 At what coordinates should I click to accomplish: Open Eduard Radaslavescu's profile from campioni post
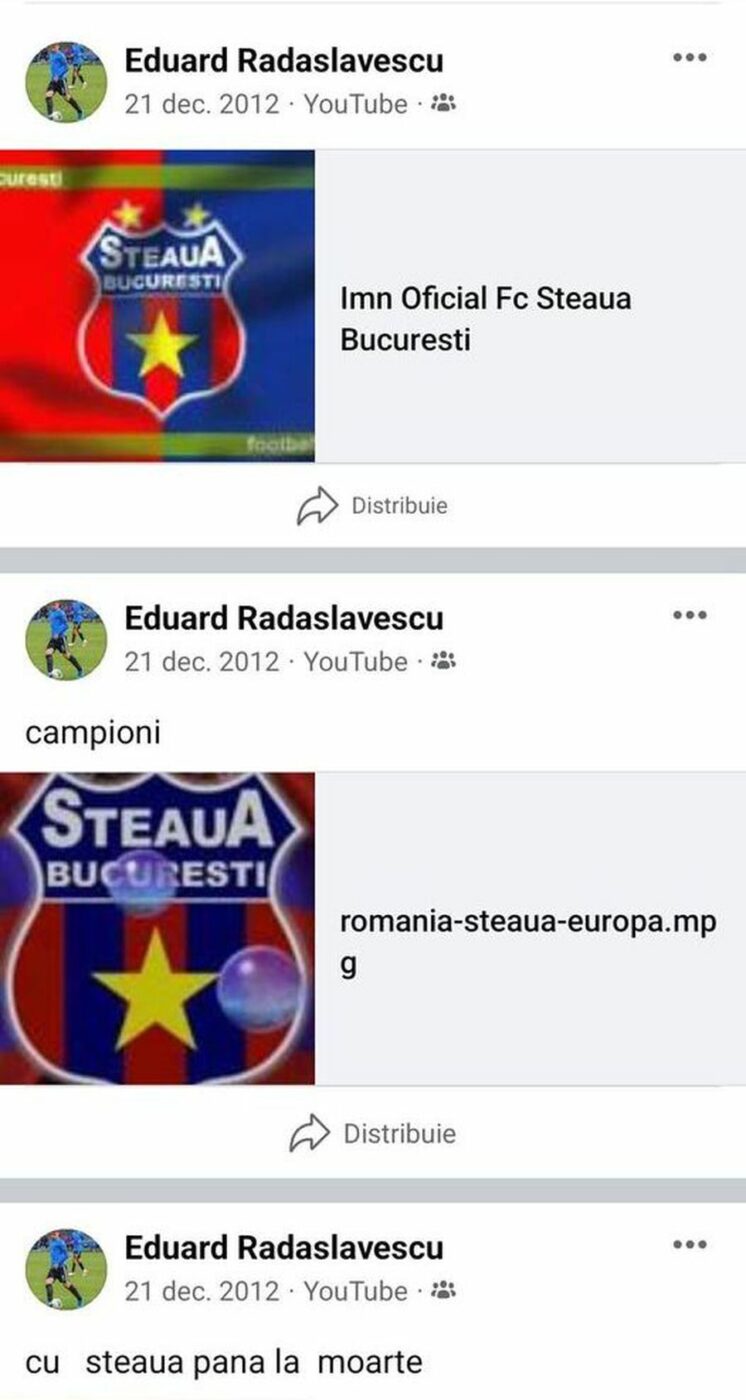[283, 618]
